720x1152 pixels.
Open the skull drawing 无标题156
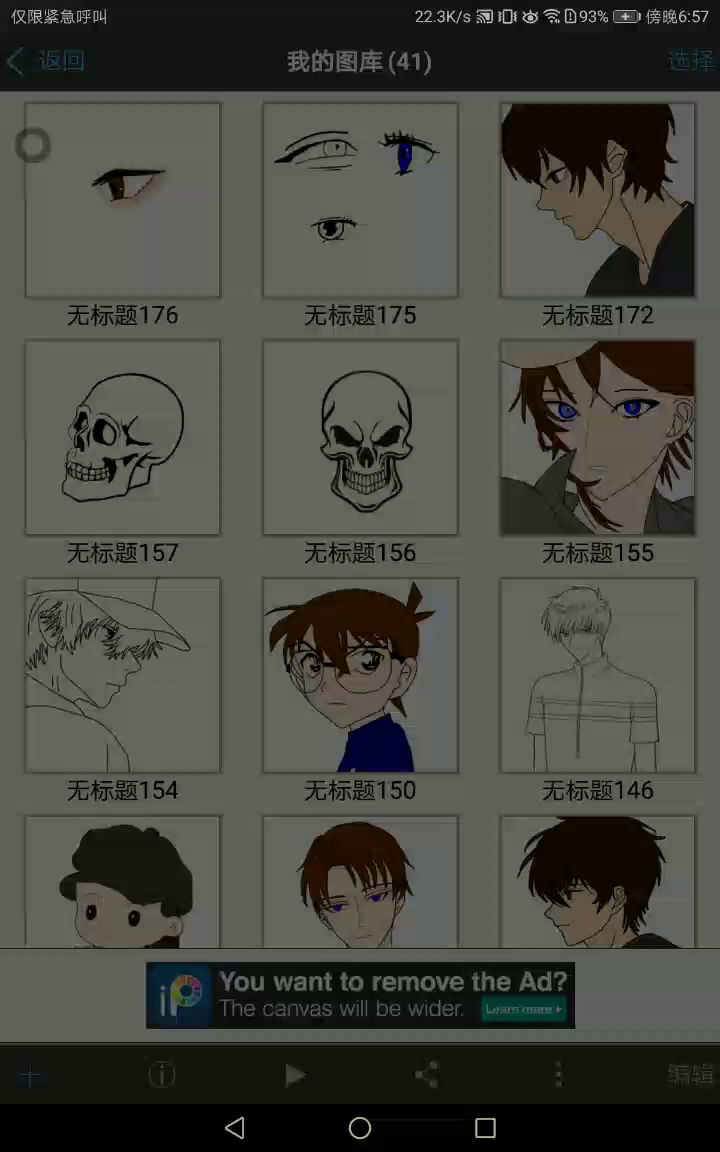(360, 438)
